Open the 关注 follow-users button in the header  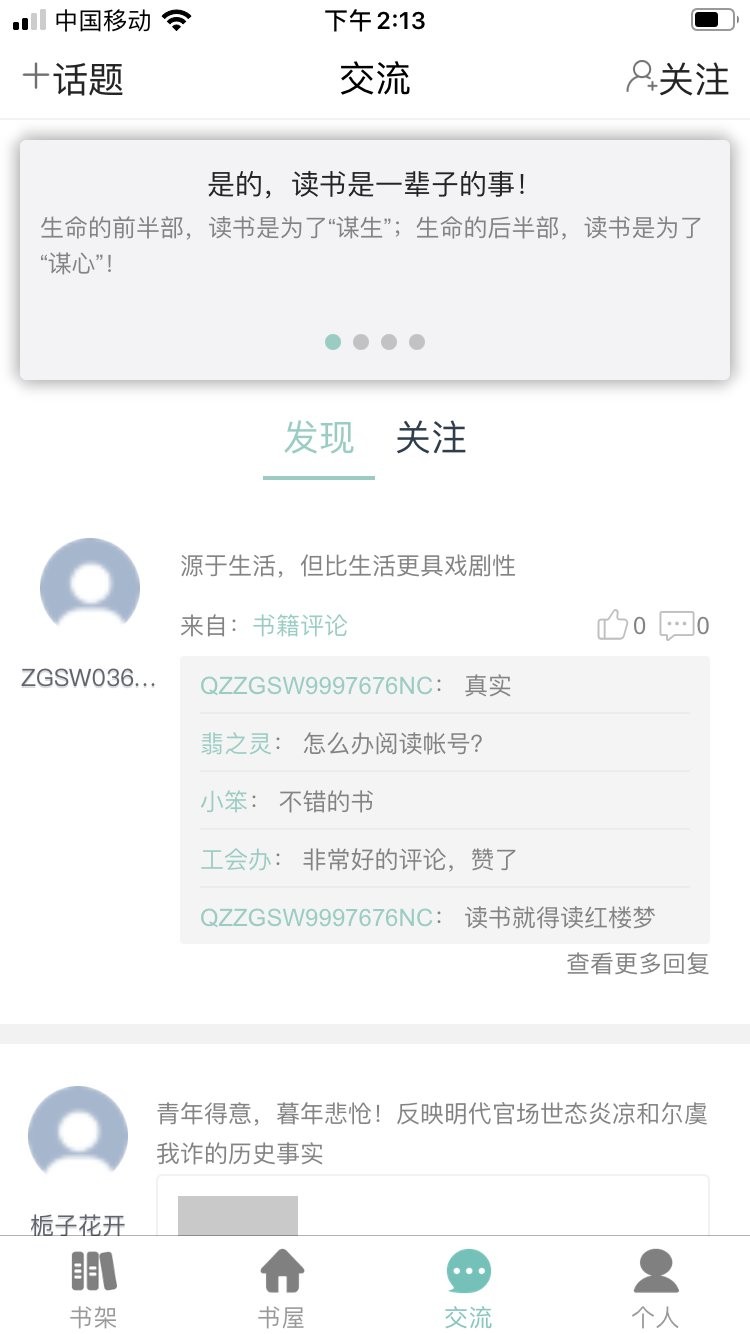click(677, 79)
